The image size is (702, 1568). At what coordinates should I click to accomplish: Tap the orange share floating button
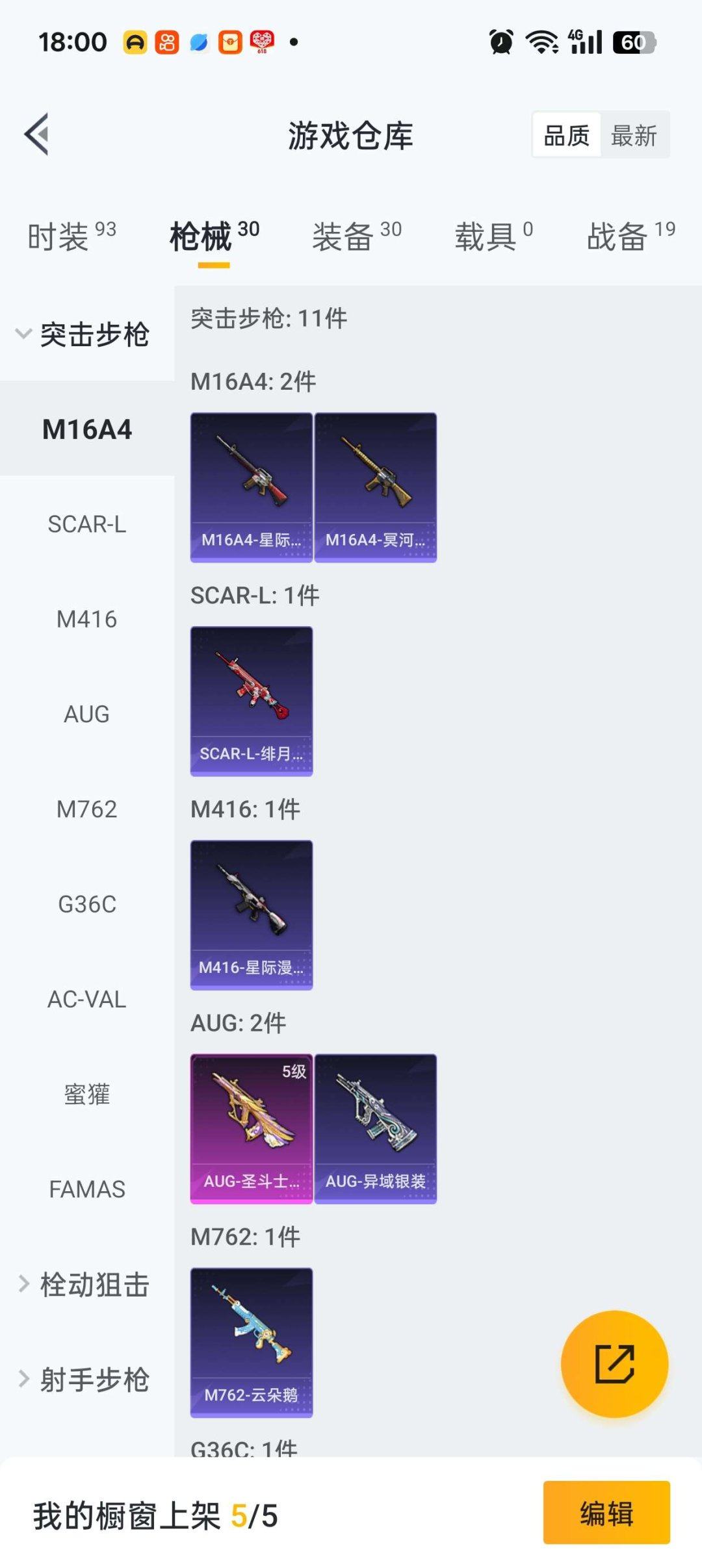coord(614,1364)
